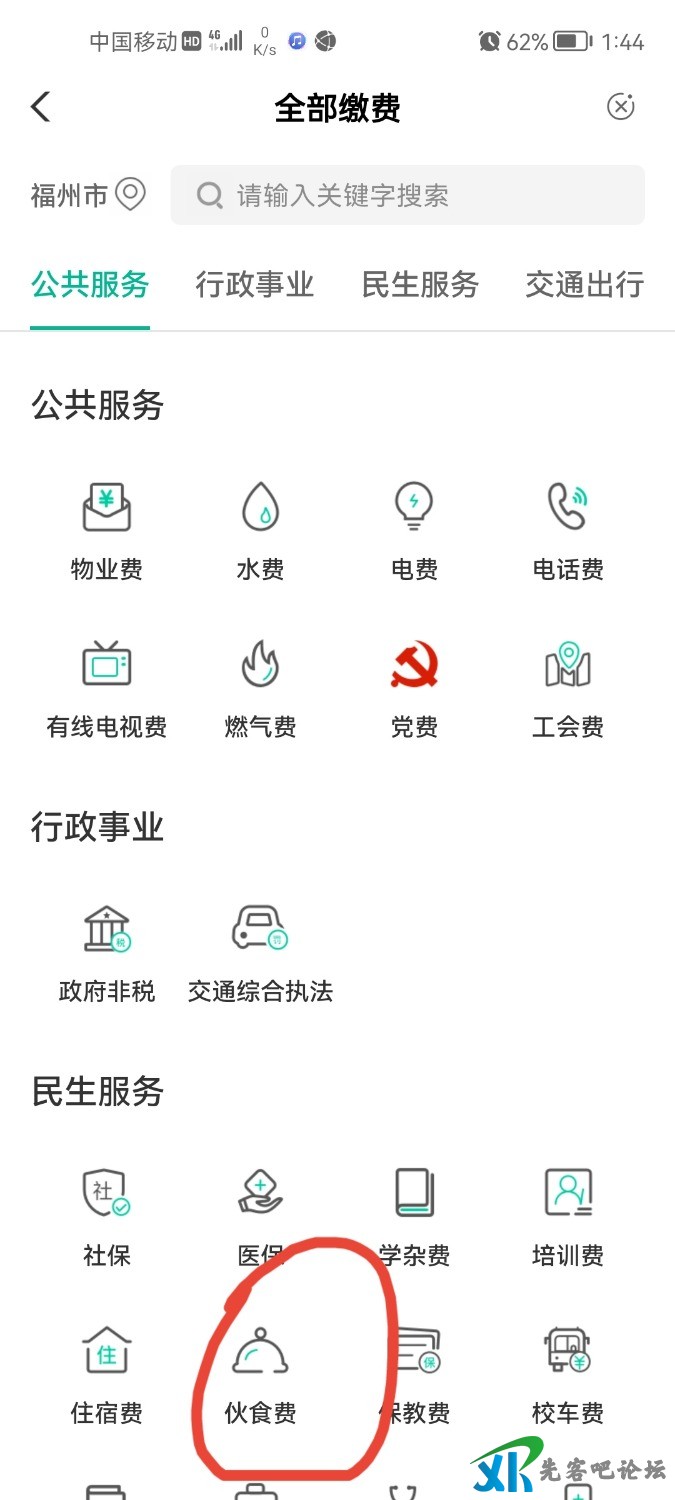
Task: Open 工会费 payment
Action: click(568, 688)
